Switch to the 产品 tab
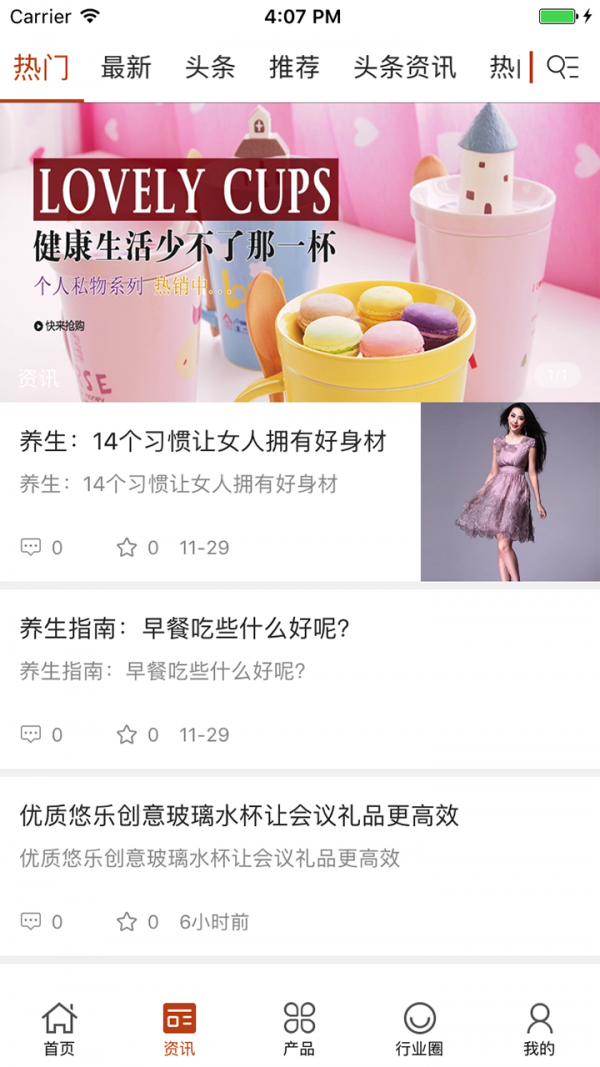The width and height of the screenshot is (600, 1067). (x=299, y=1029)
